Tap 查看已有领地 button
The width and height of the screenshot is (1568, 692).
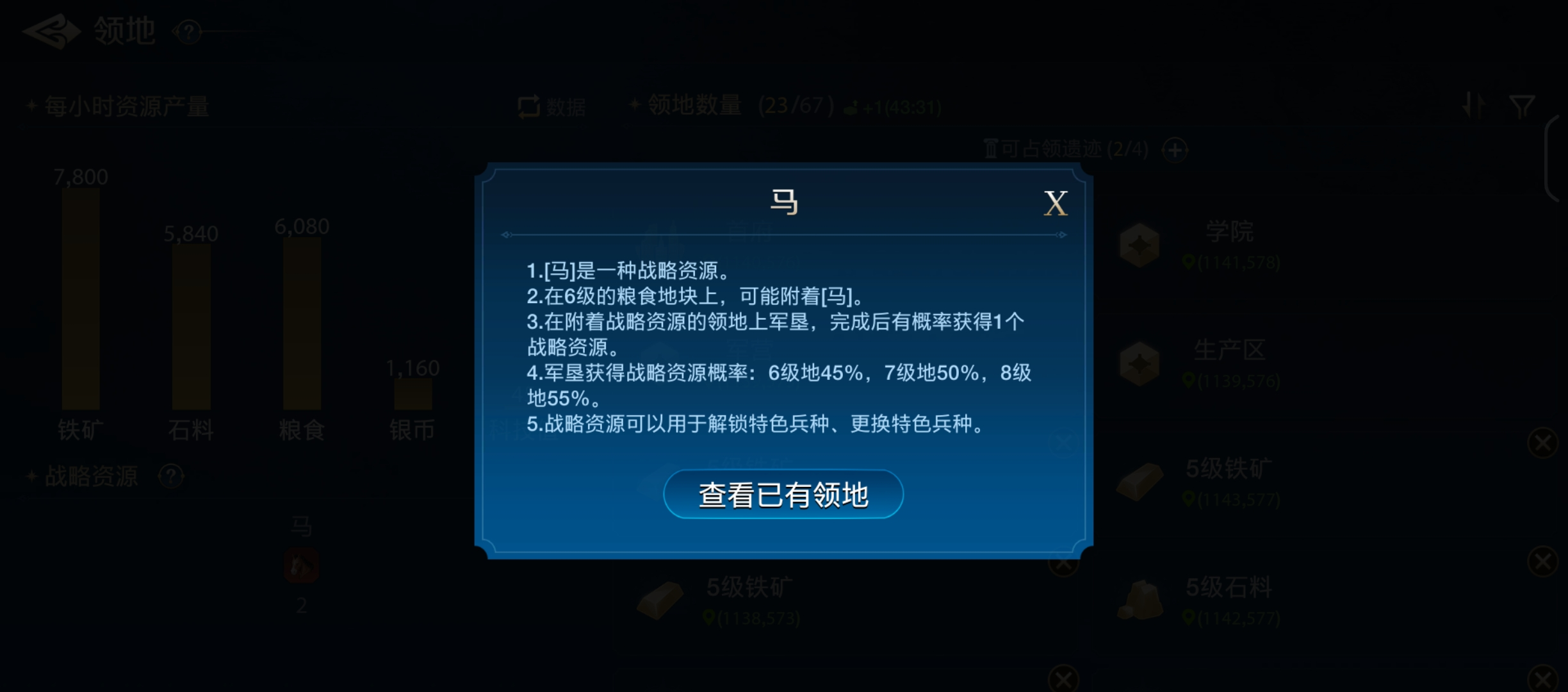pos(783,495)
